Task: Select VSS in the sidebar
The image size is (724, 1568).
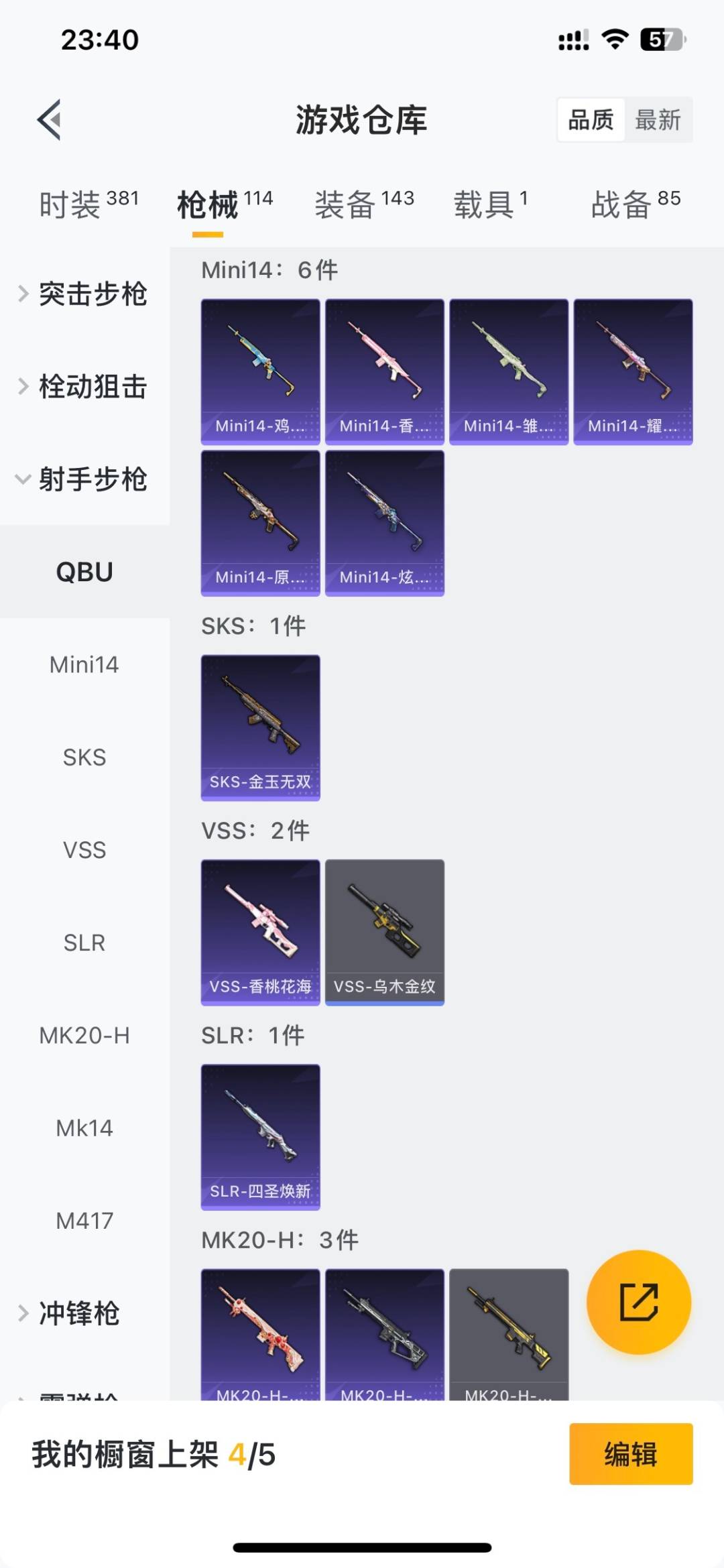Action: click(84, 850)
